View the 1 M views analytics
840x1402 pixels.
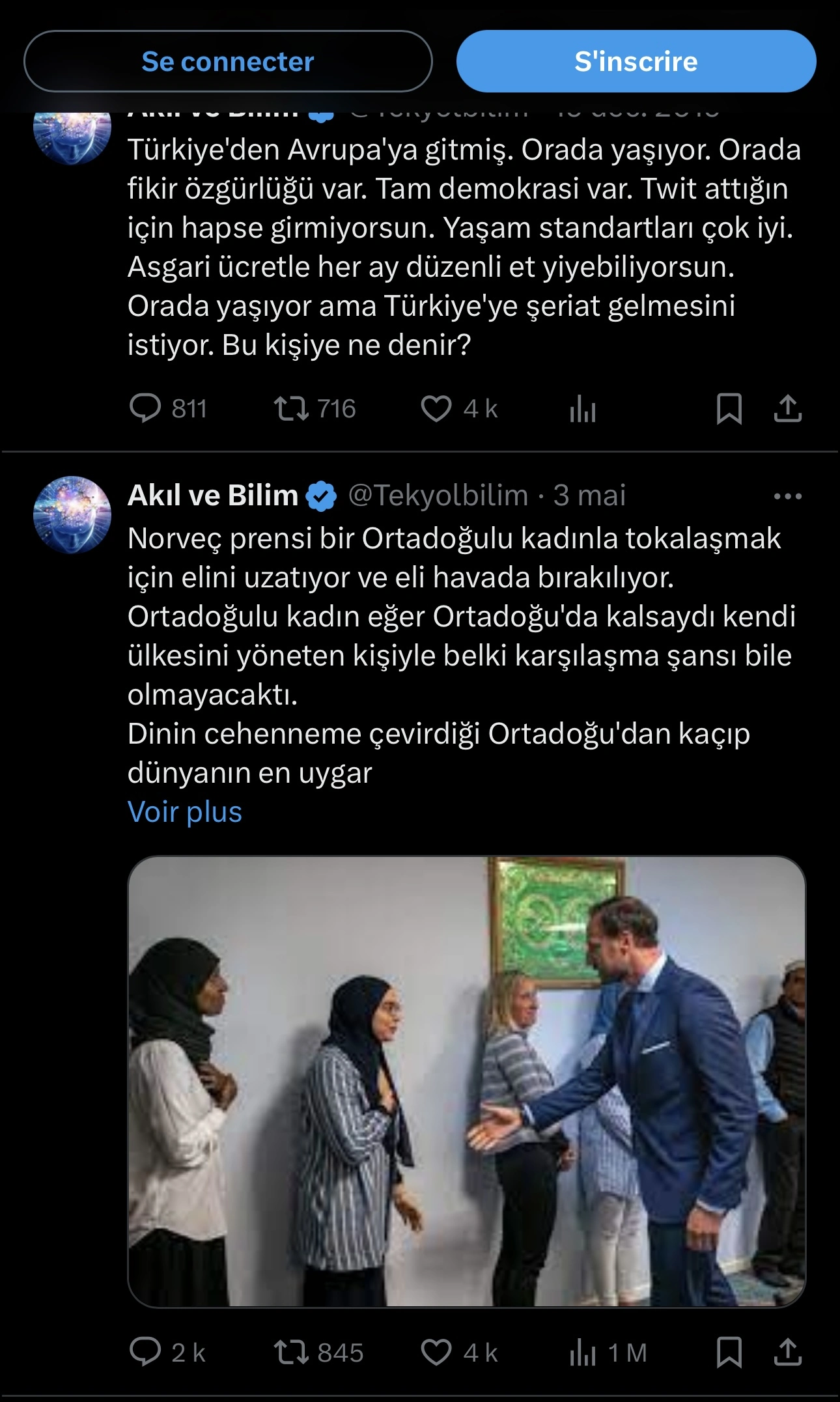click(x=608, y=1353)
